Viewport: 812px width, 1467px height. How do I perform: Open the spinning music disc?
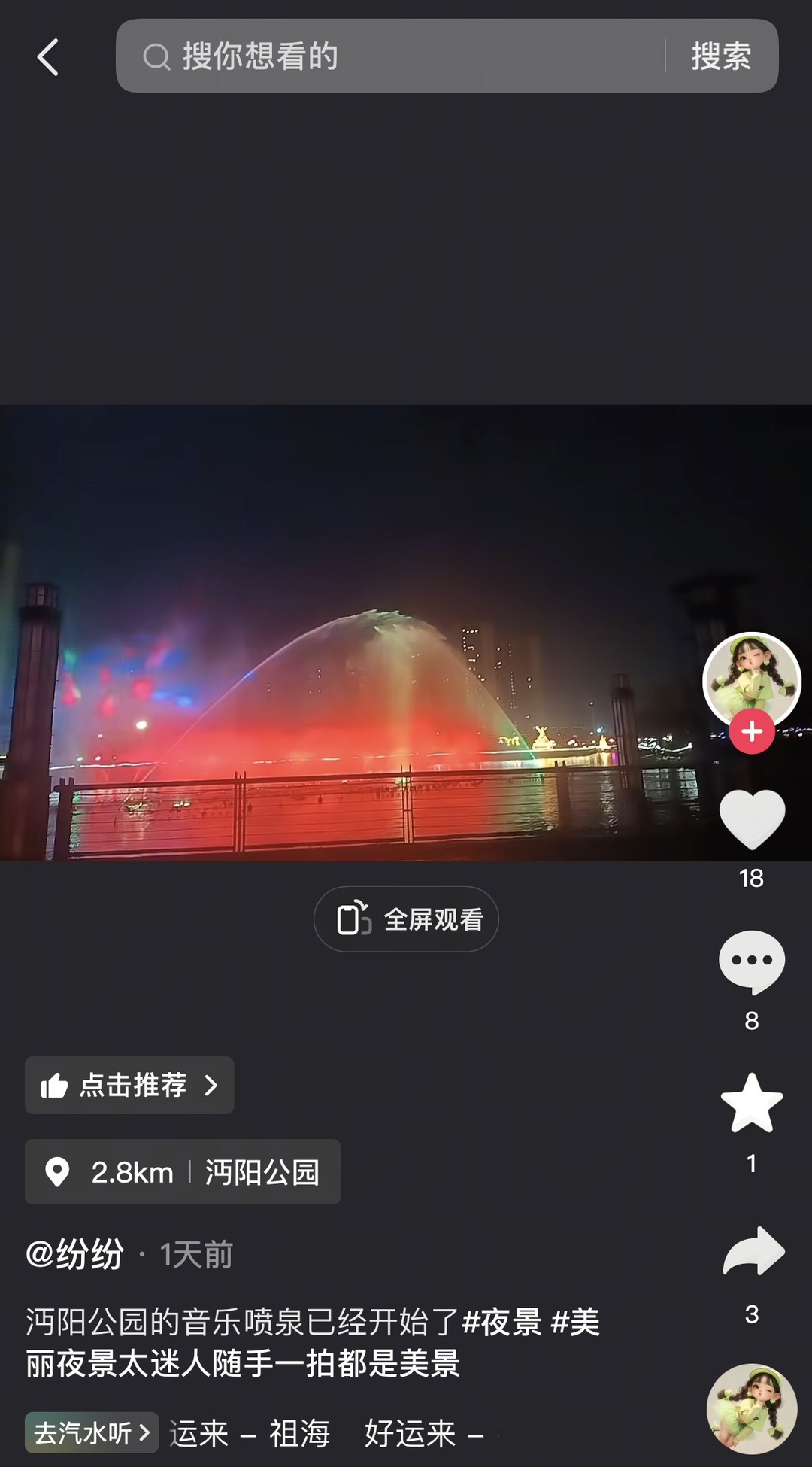click(x=751, y=1408)
